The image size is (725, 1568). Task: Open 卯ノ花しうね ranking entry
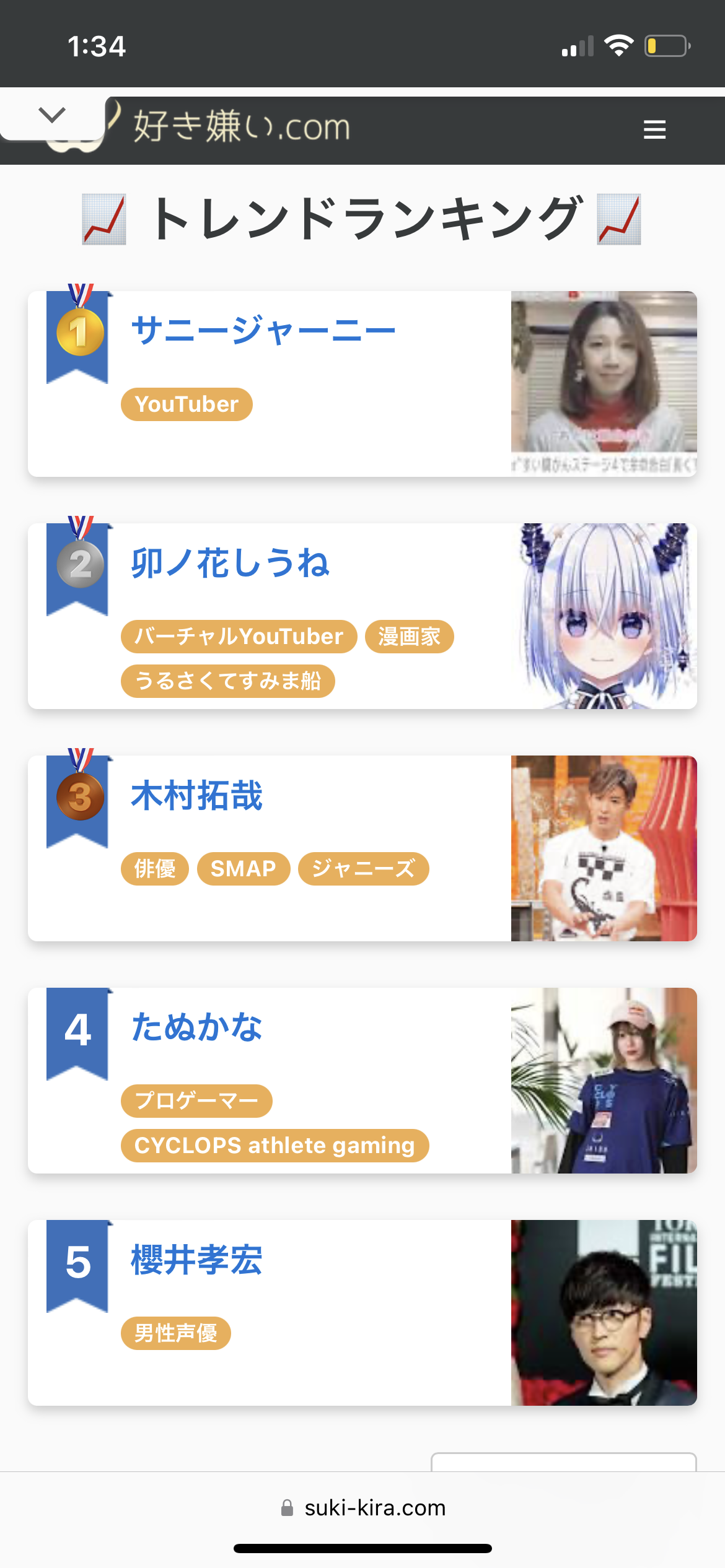coord(230,563)
